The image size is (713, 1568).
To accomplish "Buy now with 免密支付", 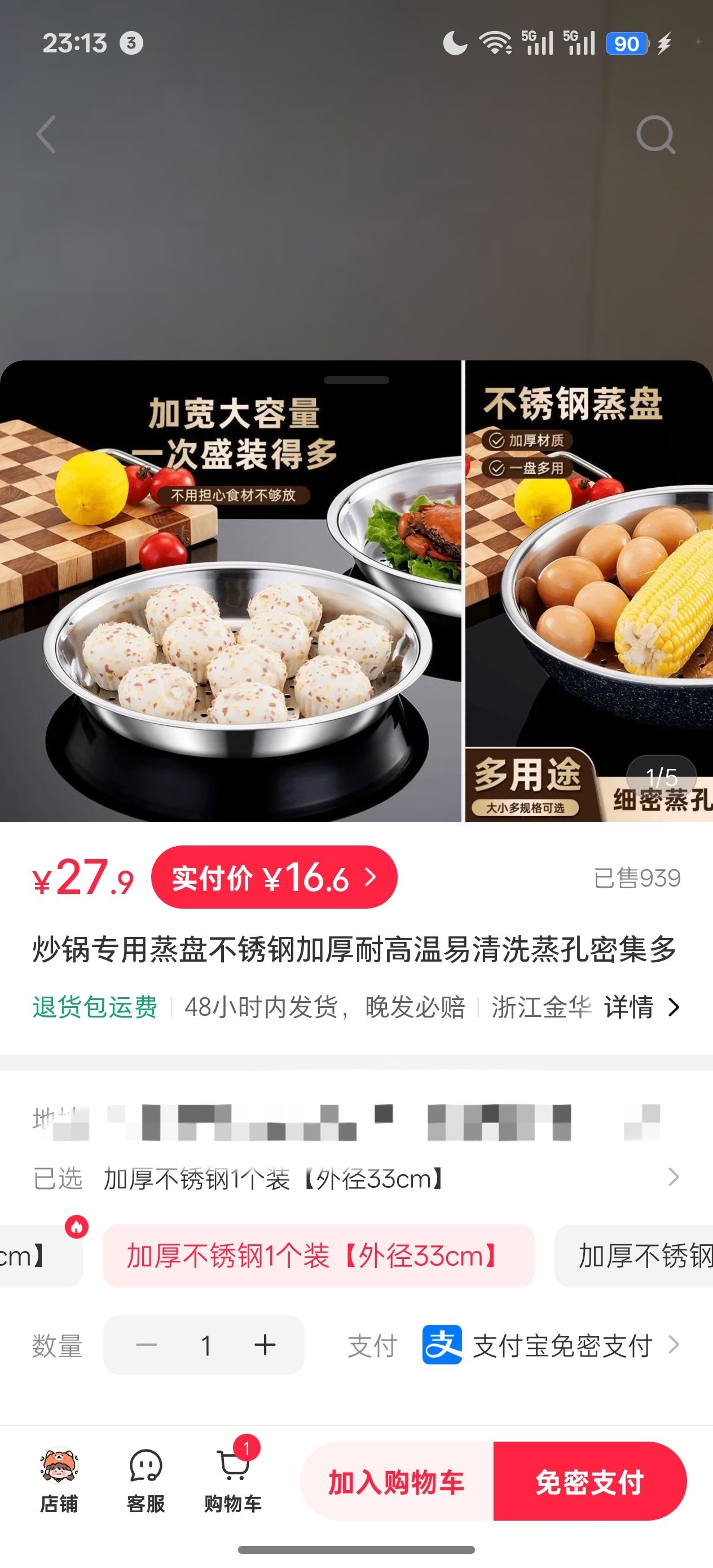I will pyautogui.click(x=589, y=1481).
